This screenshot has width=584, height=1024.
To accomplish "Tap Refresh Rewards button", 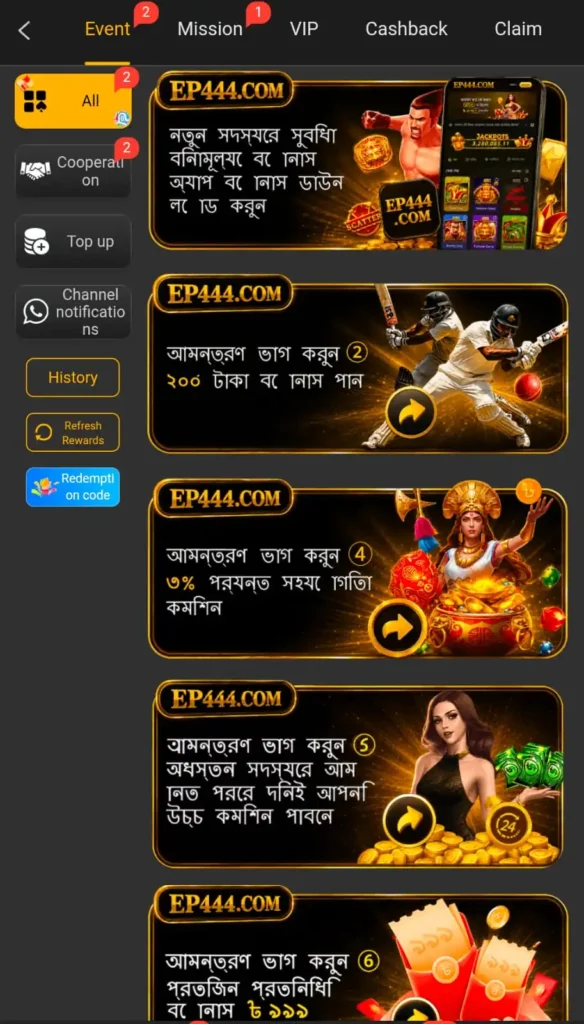I will pos(73,432).
